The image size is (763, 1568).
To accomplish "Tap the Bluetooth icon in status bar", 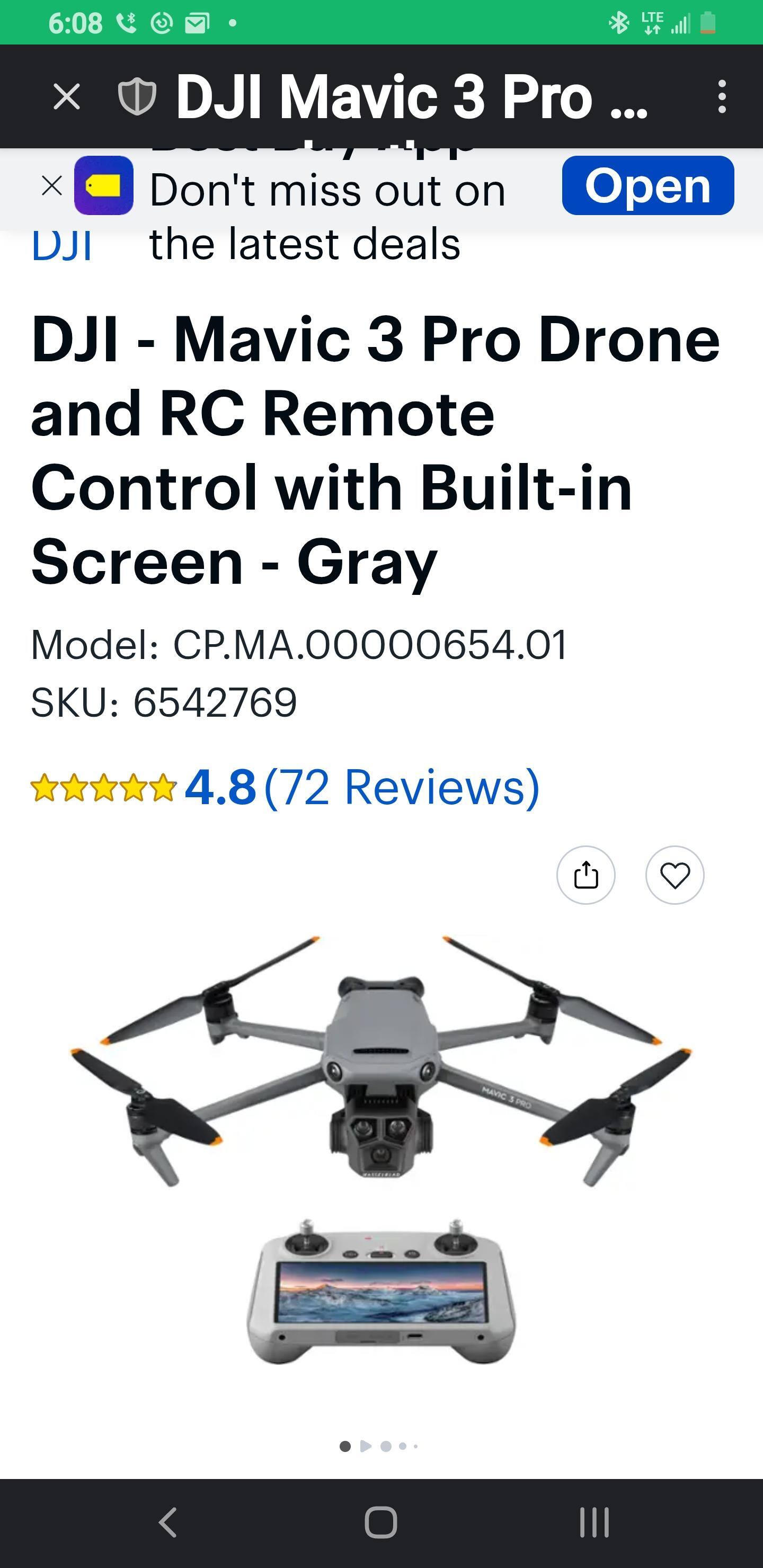I will point(619,22).
